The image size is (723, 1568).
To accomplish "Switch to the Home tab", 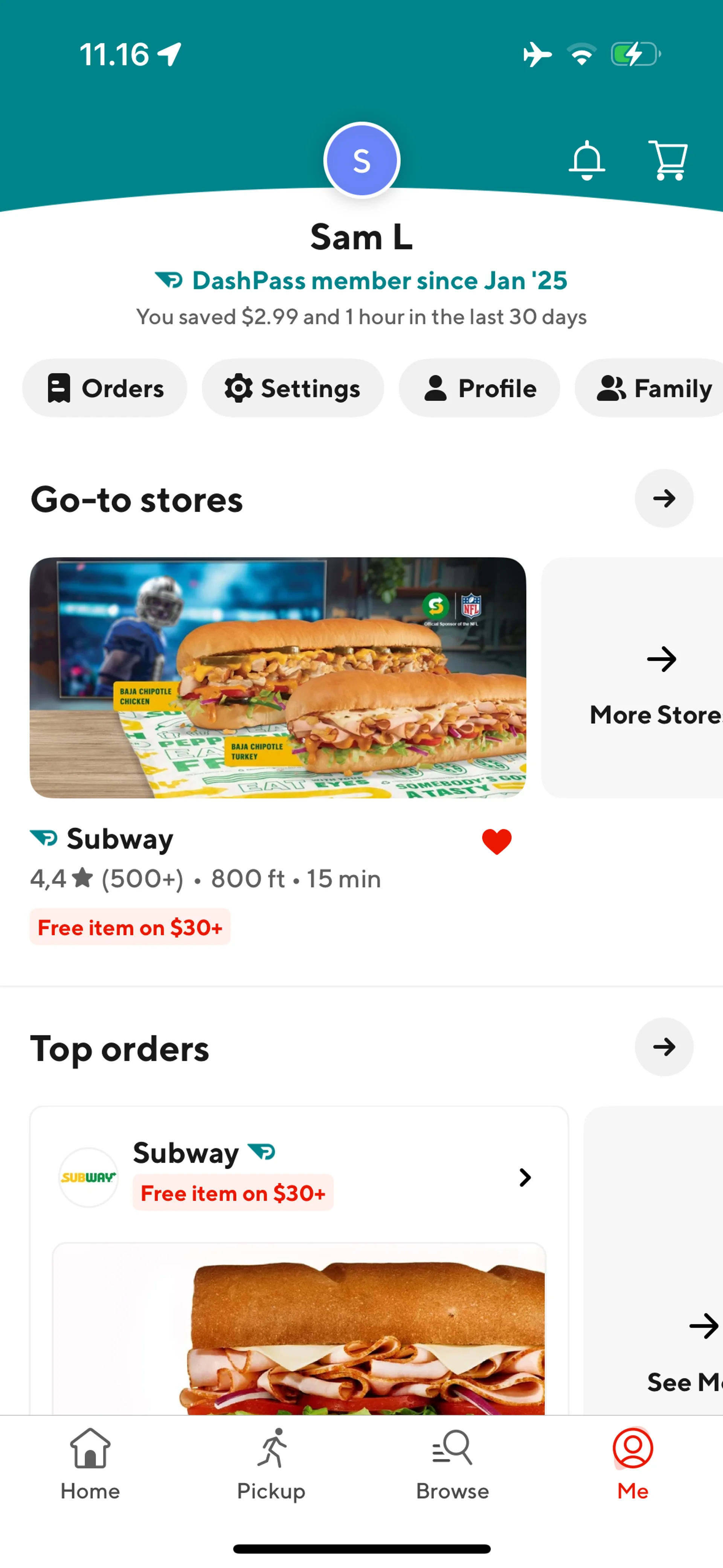I will pyautogui.click(x=90, y=1464).
